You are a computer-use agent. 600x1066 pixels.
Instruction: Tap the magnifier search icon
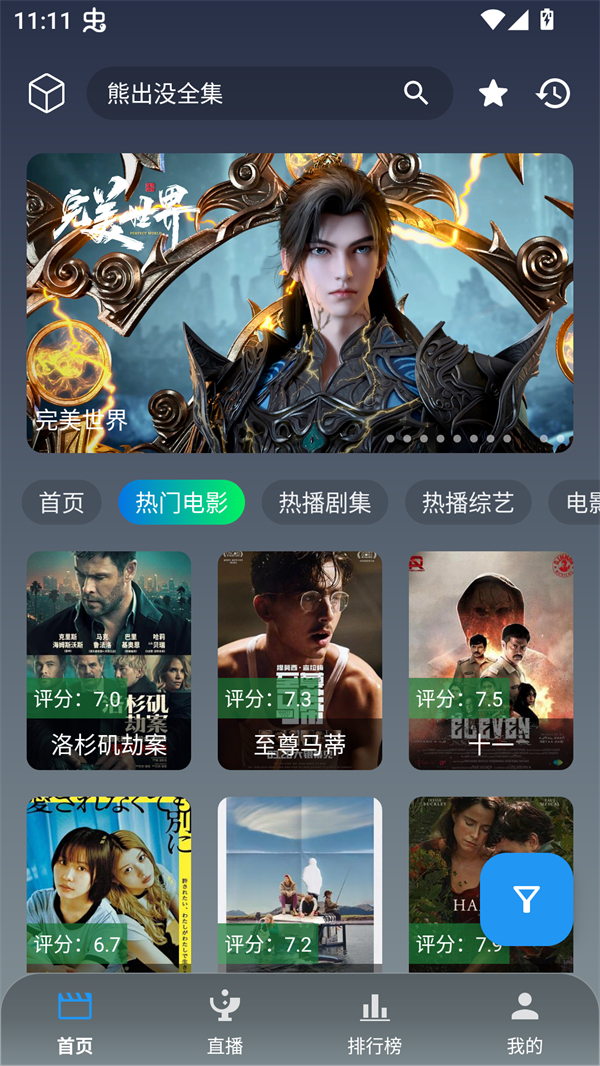click(416, 93)
